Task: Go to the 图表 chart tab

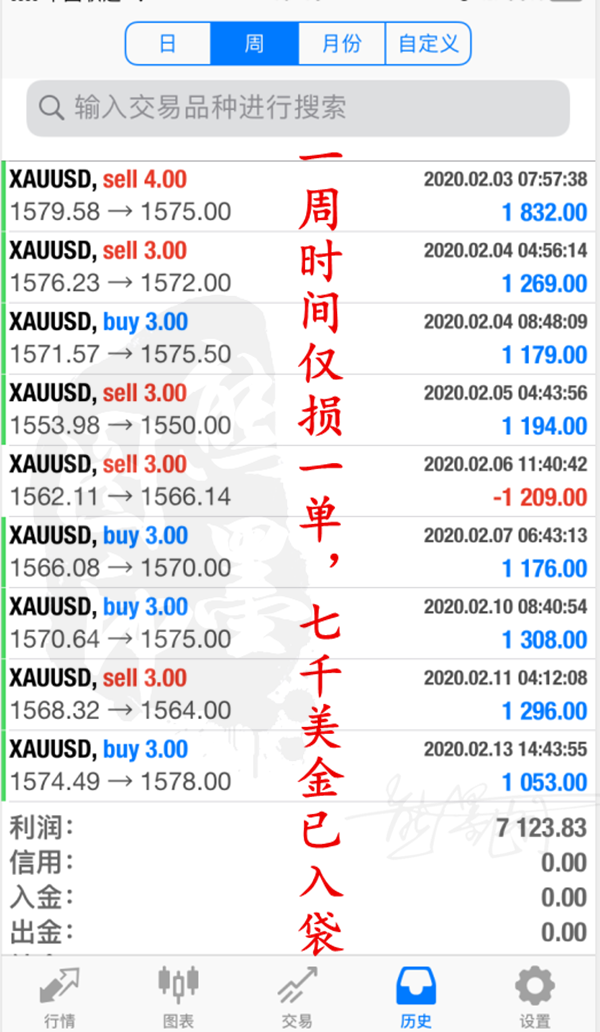Action: coord(178,996)
